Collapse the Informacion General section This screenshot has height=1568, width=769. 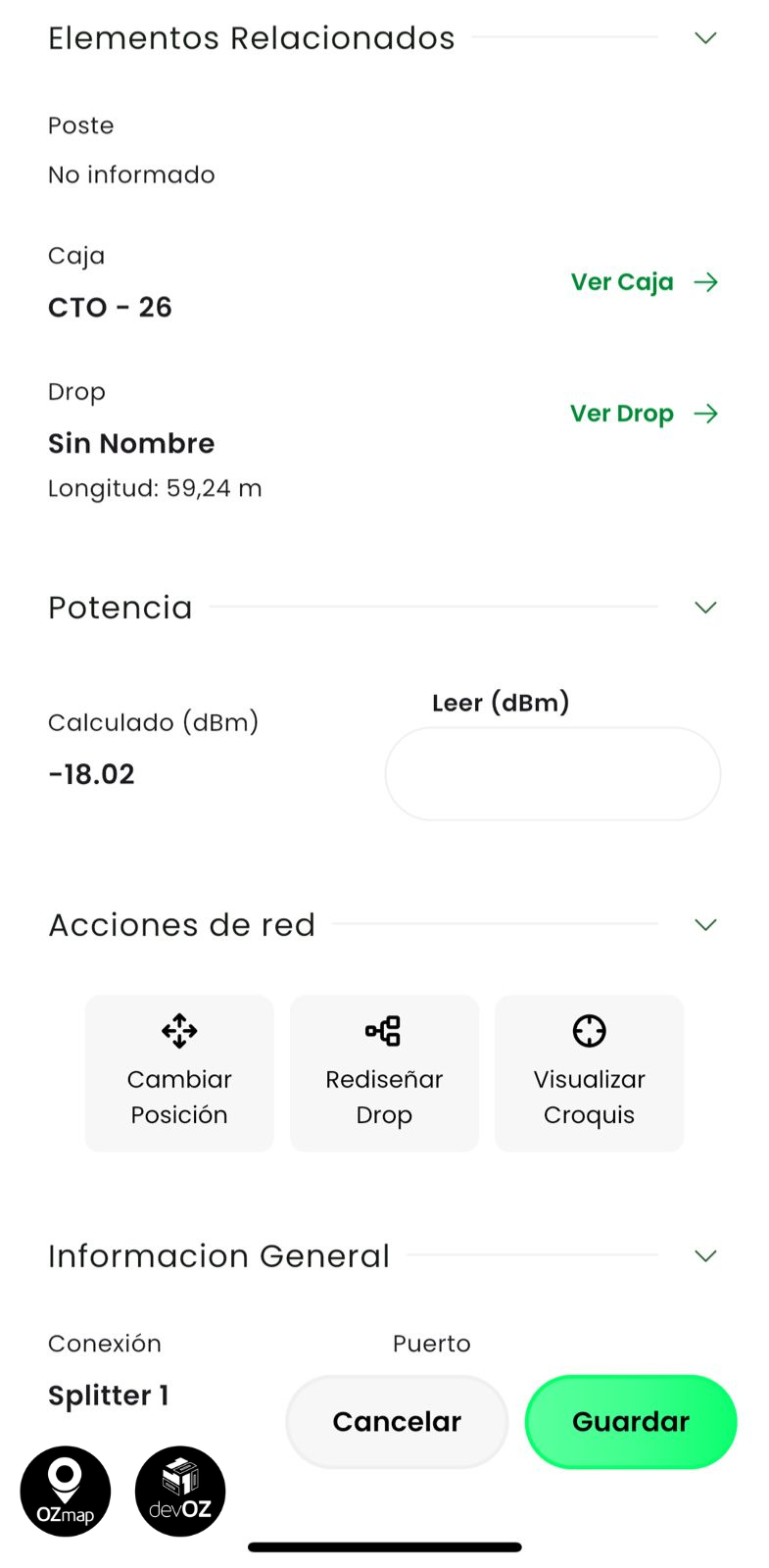tap(705, 1256)
